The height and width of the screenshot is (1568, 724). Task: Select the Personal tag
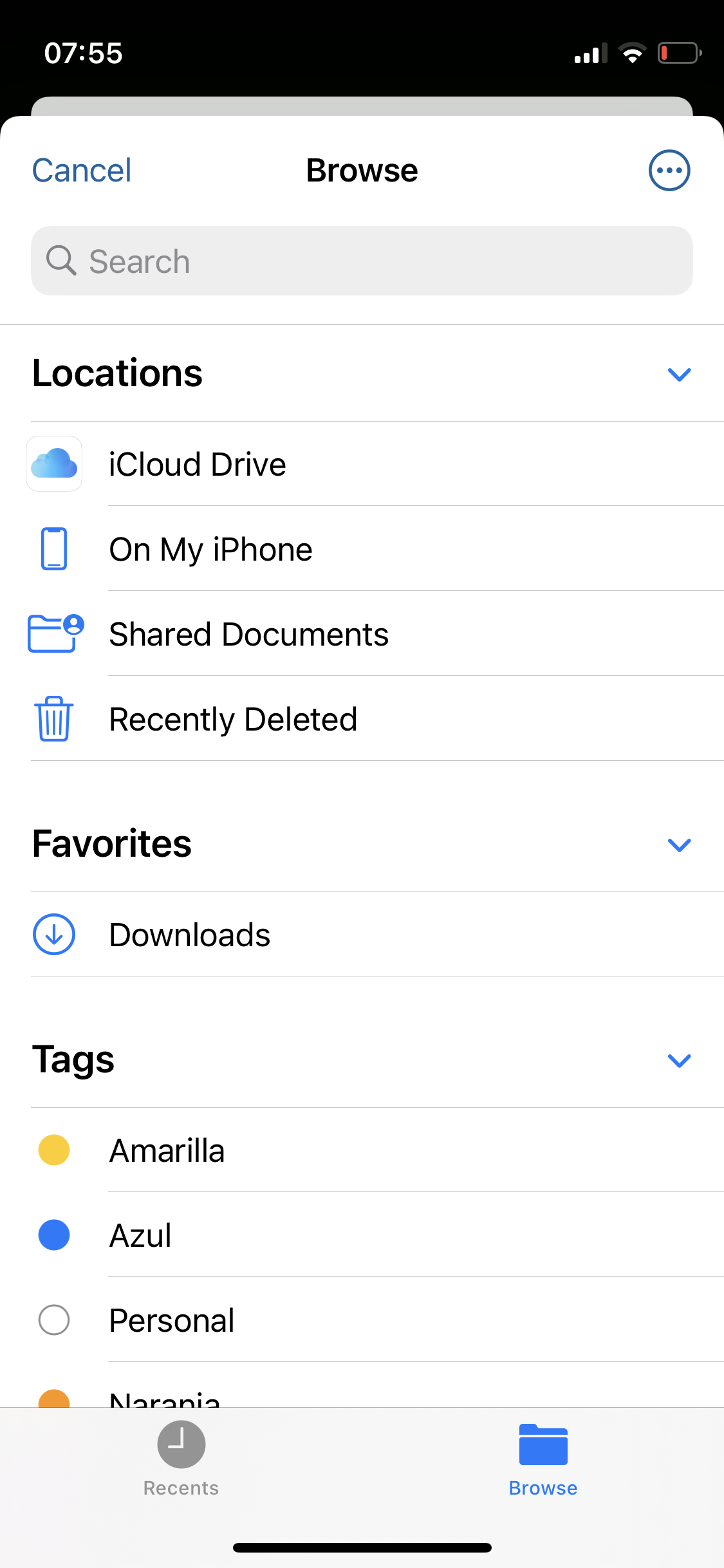pyautogui.click(x=172, y=1320)
